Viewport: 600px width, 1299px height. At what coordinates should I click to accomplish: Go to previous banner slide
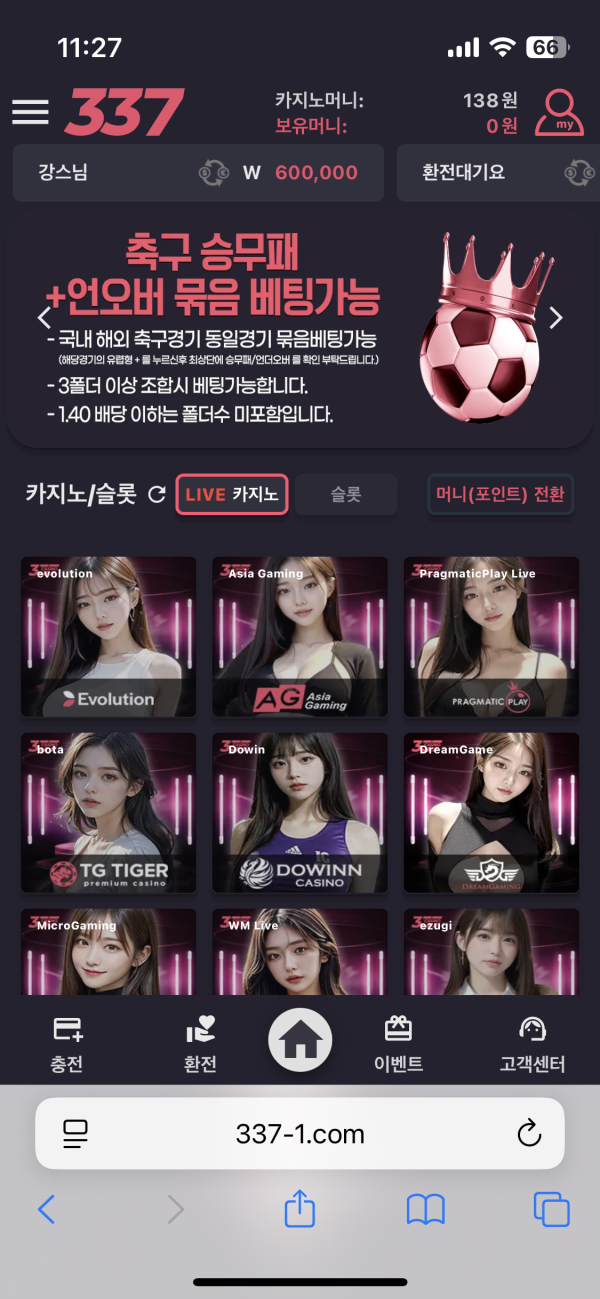click(x=44, y=318)
